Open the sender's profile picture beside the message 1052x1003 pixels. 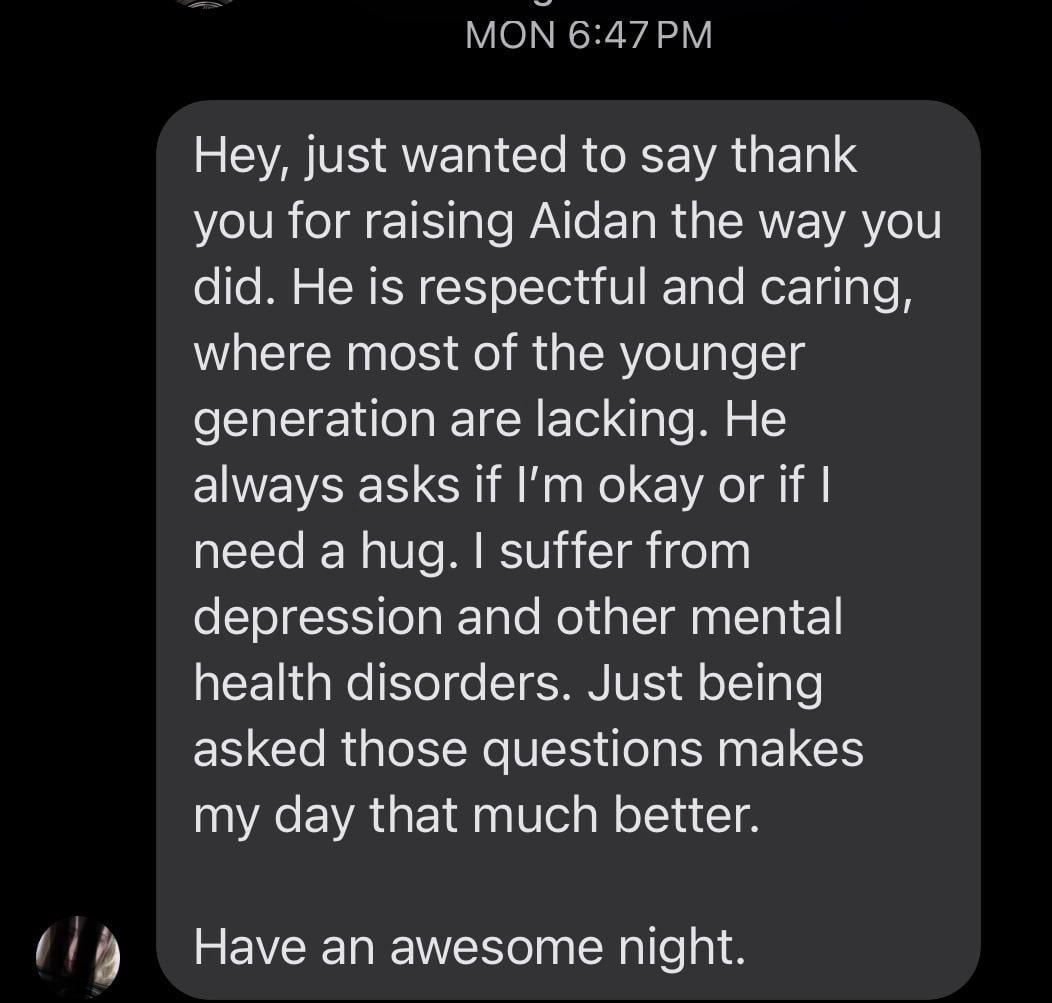tap(78, 956)
